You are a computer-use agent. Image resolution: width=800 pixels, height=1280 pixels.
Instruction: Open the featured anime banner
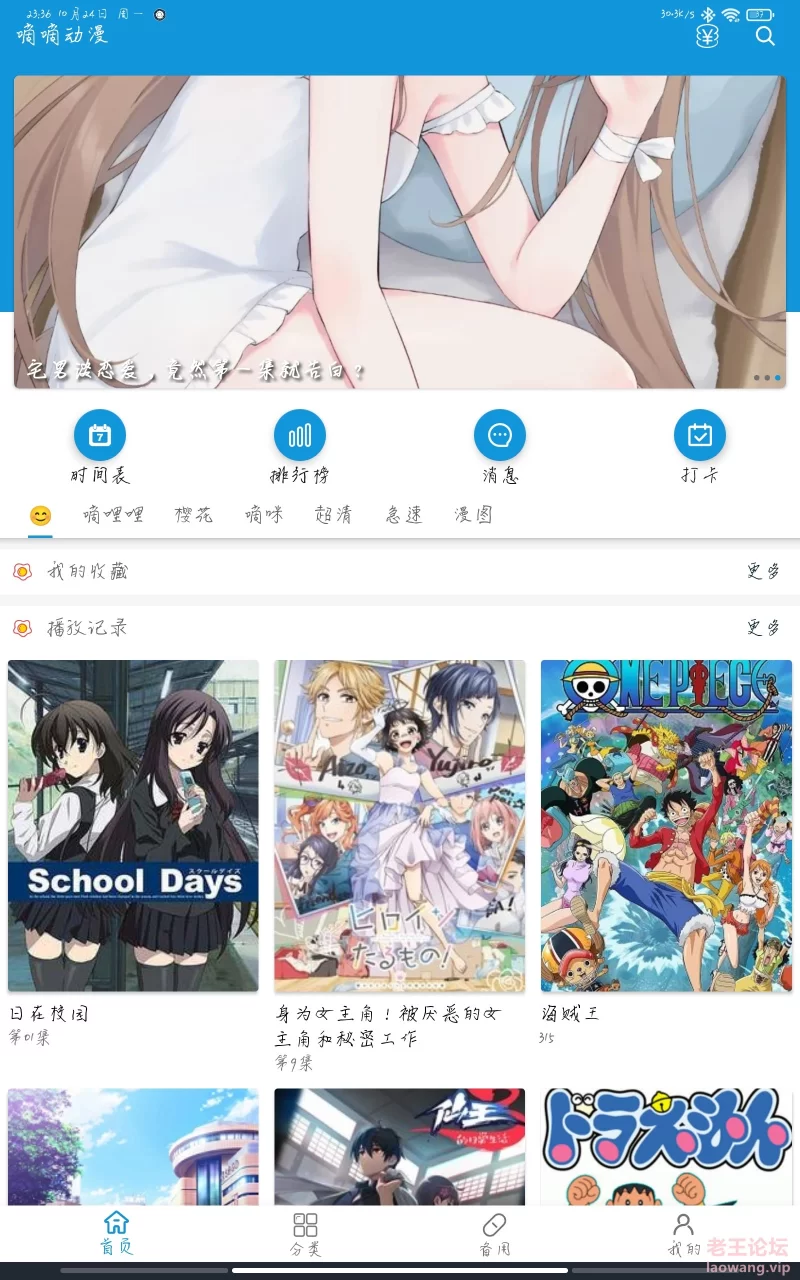pos(400,232)
